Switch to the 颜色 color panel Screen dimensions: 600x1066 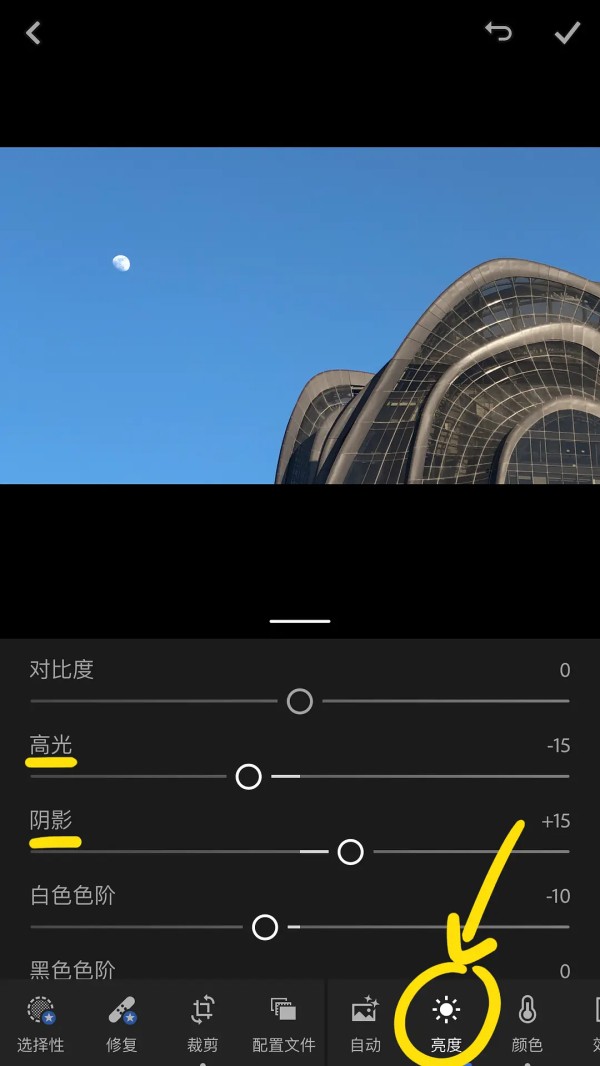tap(527, 1023)
